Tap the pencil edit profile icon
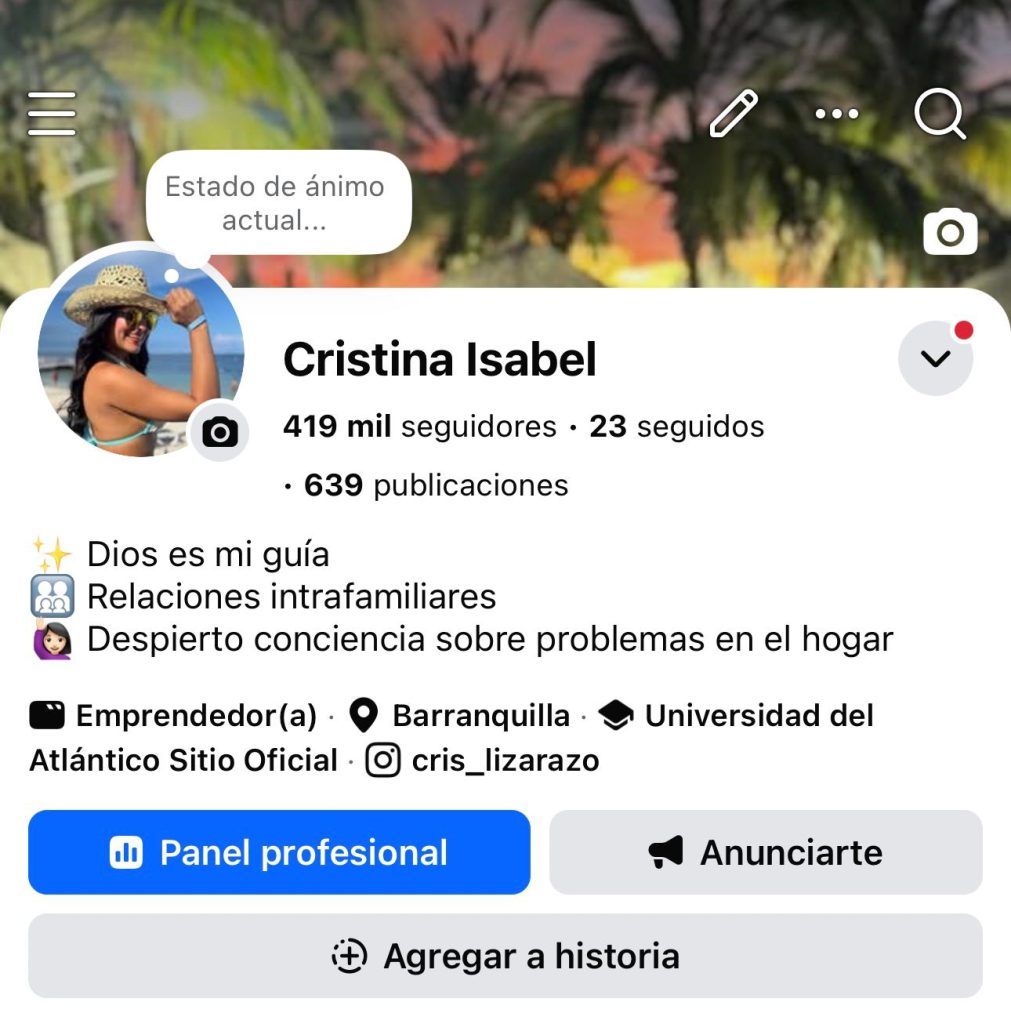Viewport: 1011px width, 1024px height. pyautogui.click(x=733, y=114)
